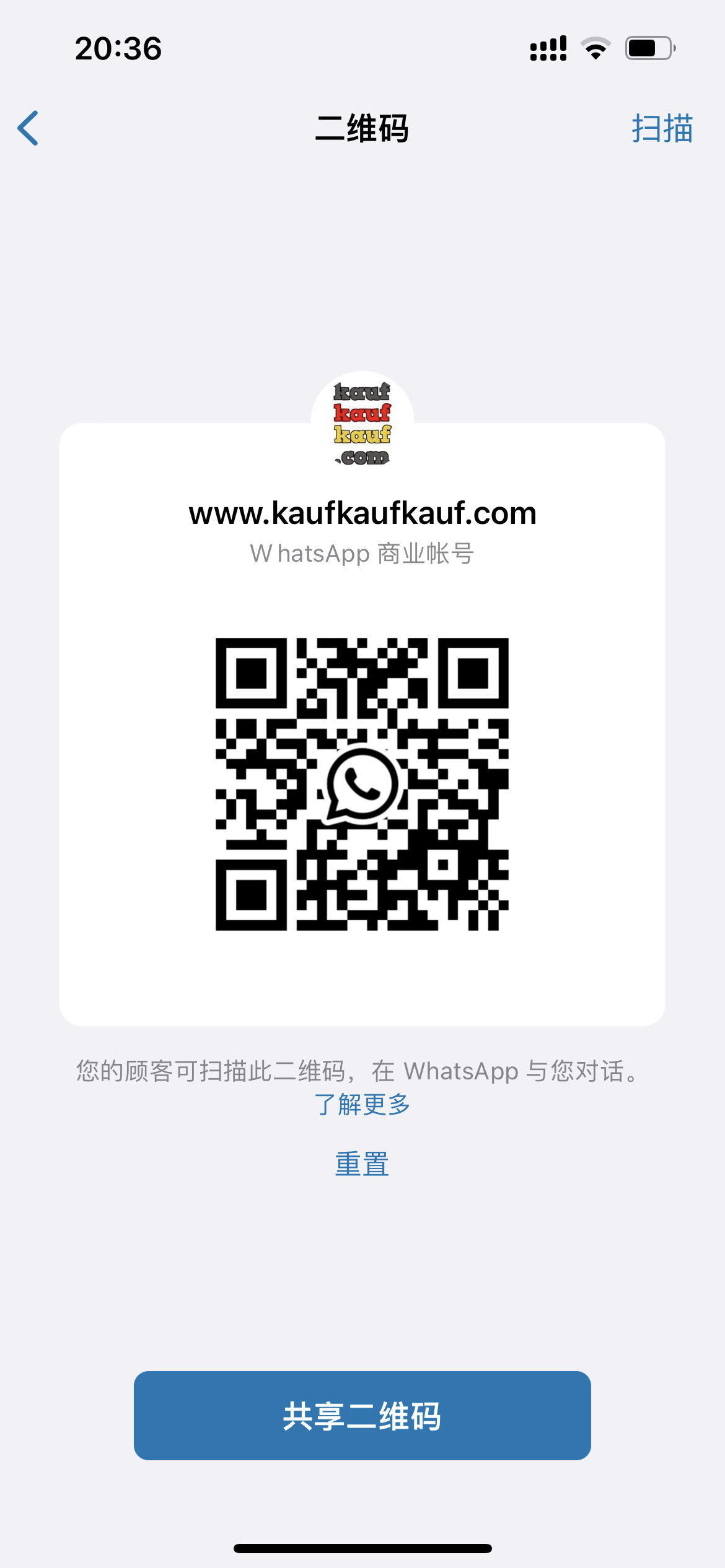Share the code with 共享二维码

pos(362,1416)
